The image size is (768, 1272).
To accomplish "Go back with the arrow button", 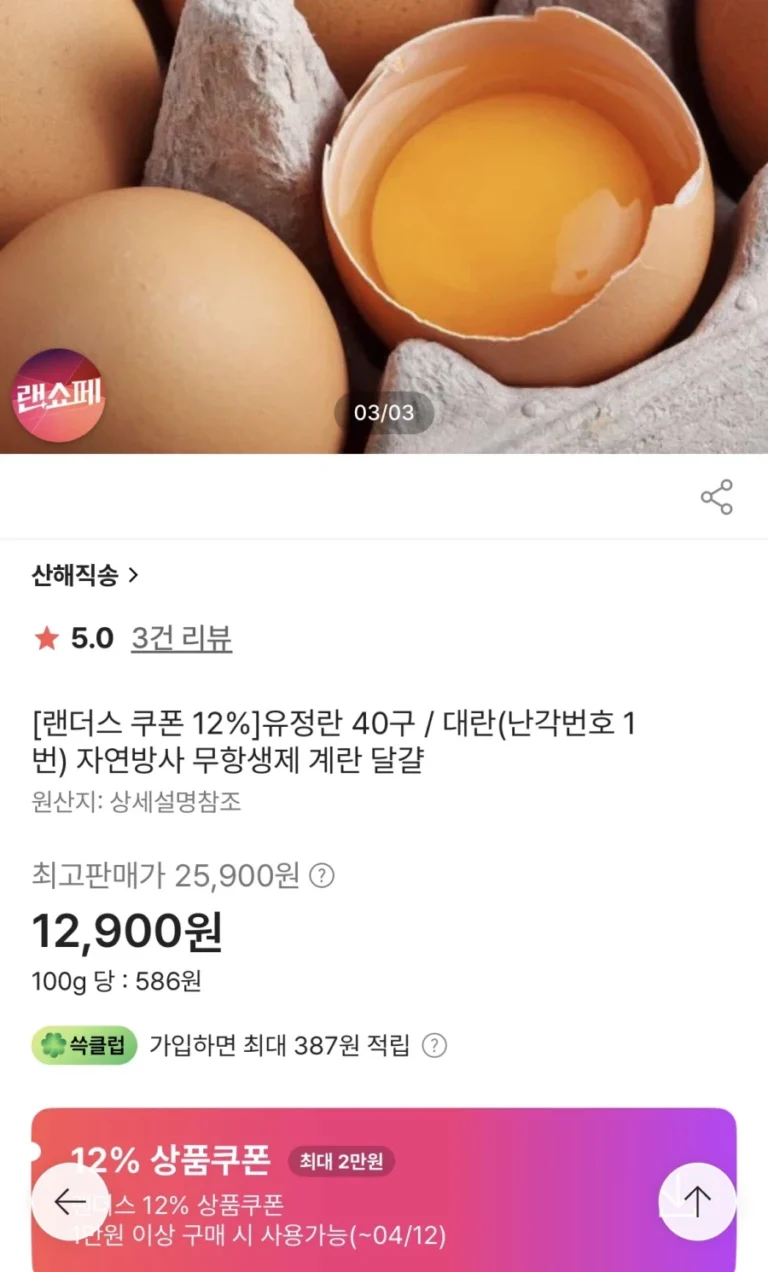I will coord(69,1201).
